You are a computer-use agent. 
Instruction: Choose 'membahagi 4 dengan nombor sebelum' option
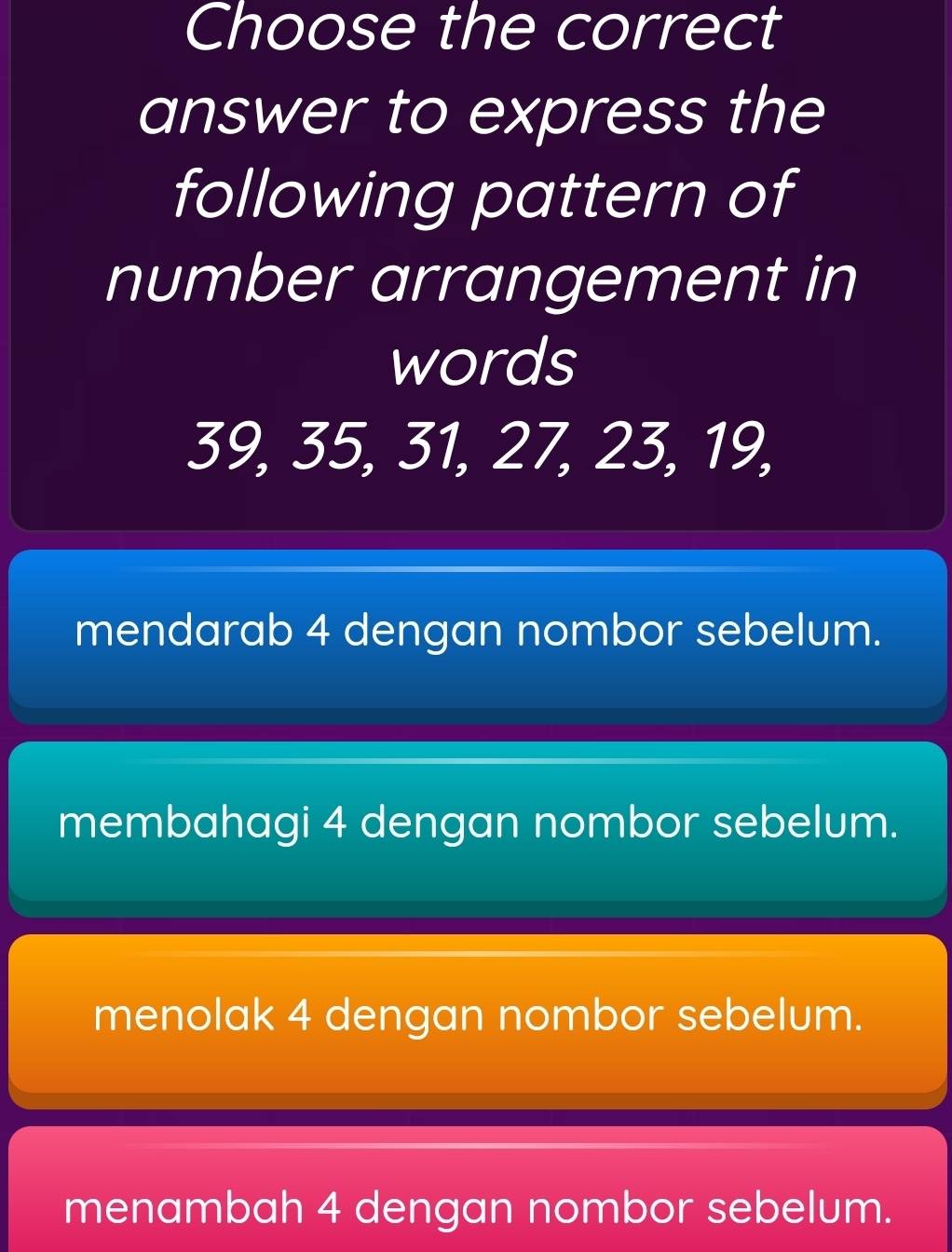pyautogui.click(x=477, y=826)
